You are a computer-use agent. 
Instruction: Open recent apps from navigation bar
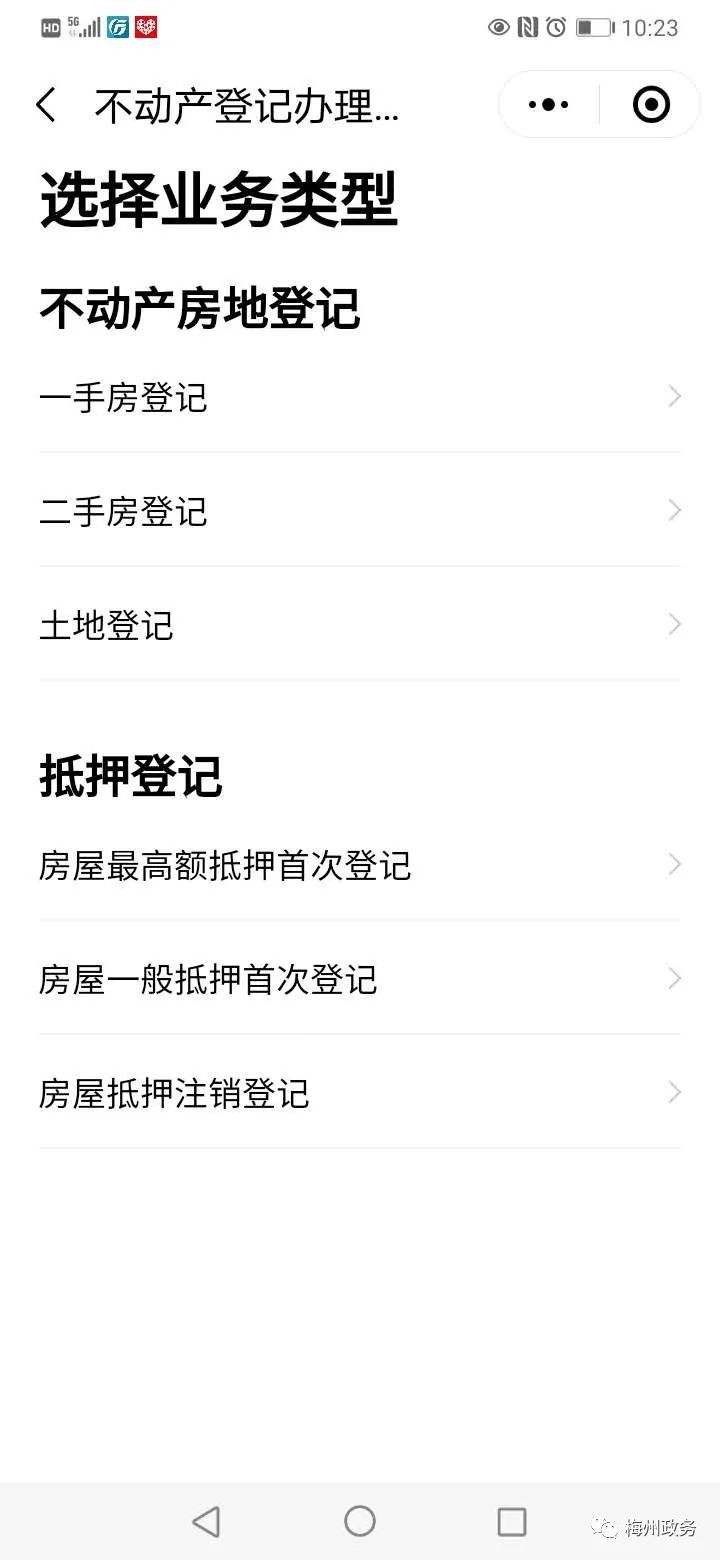click(511, 1521)
